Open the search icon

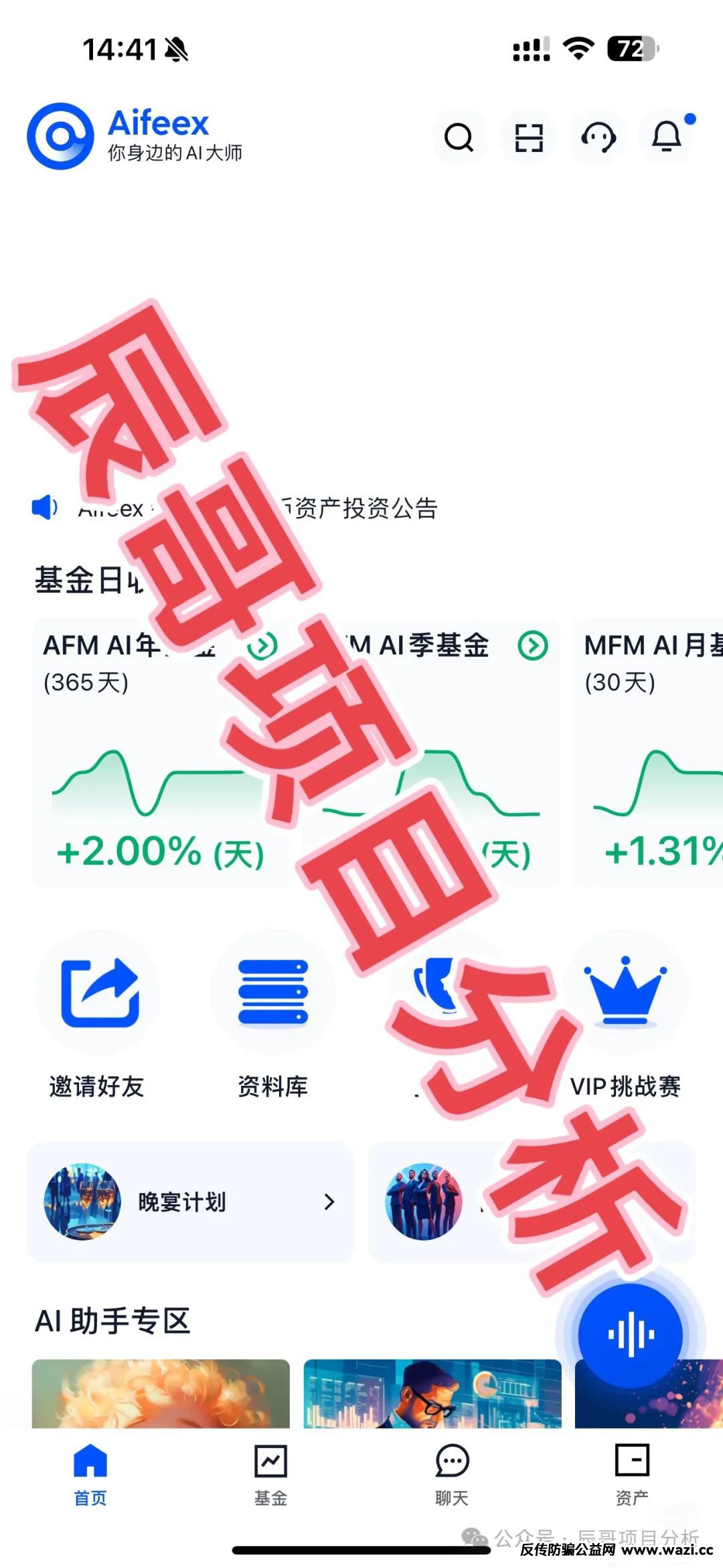[x=459, y=138]
